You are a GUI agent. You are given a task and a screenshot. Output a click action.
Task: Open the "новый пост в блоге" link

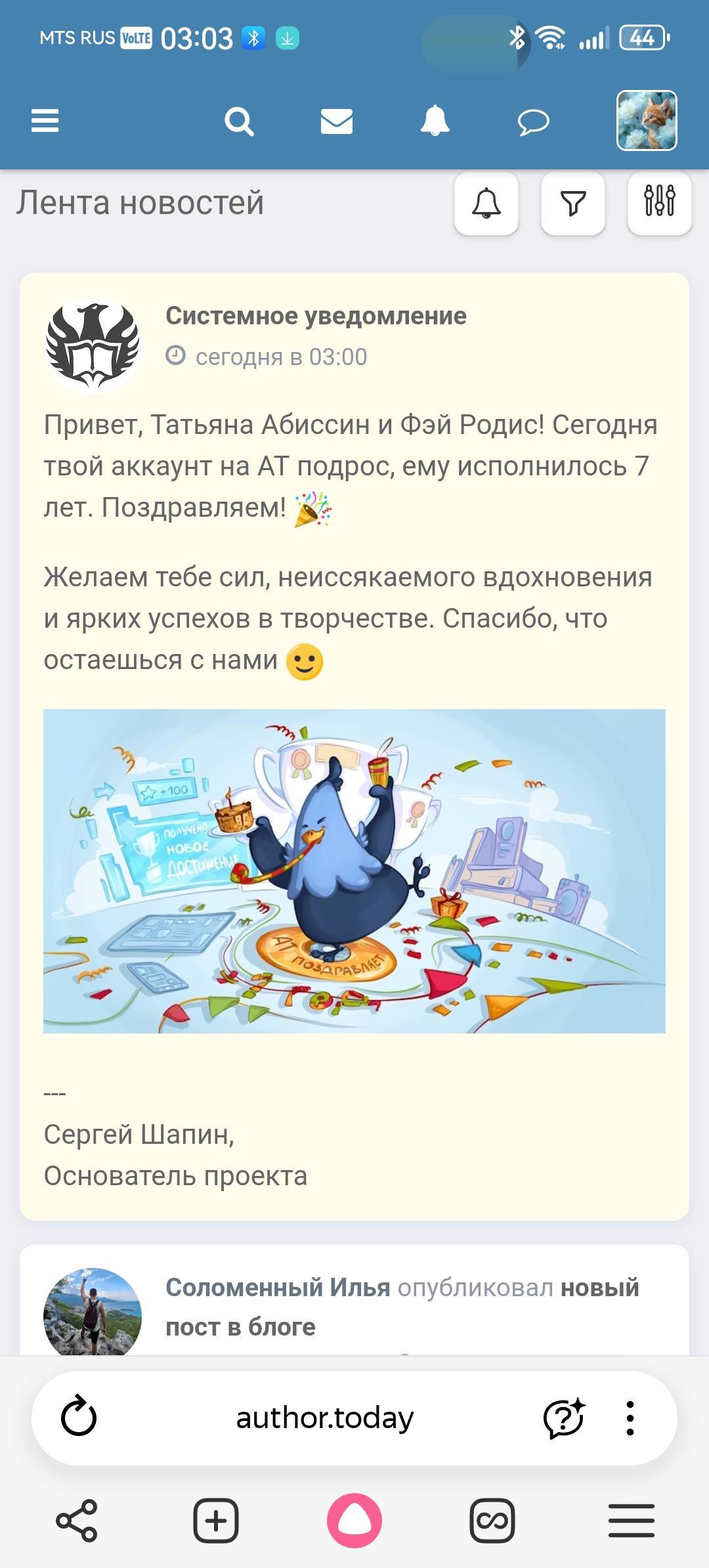click(402, 1307)
